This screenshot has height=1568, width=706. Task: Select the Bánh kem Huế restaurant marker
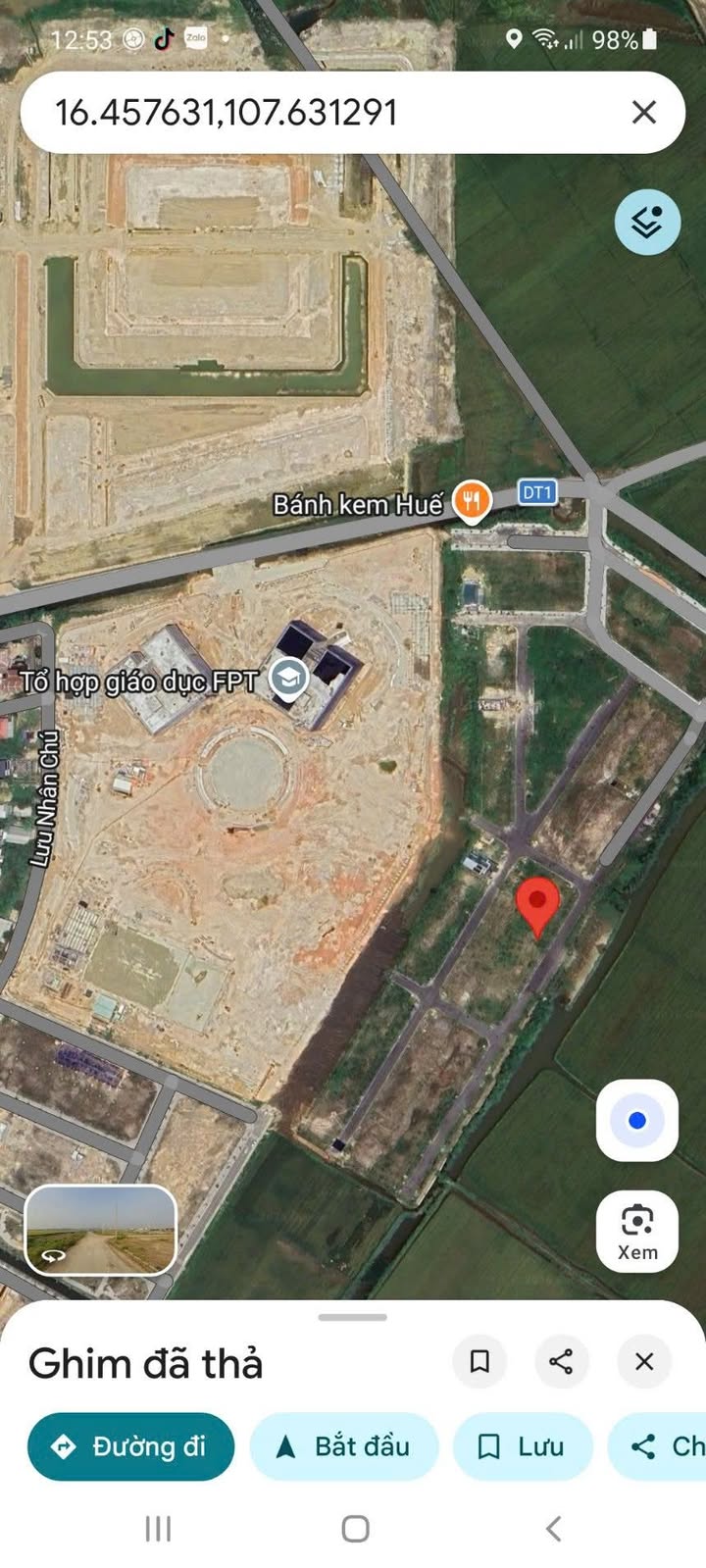[x=472, y=502]
